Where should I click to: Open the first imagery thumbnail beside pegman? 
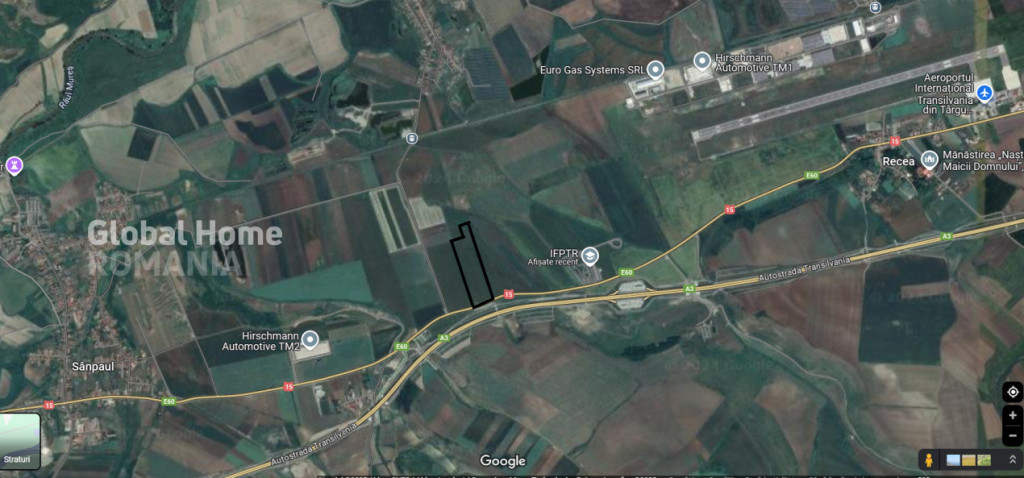(x=953, y=460)
